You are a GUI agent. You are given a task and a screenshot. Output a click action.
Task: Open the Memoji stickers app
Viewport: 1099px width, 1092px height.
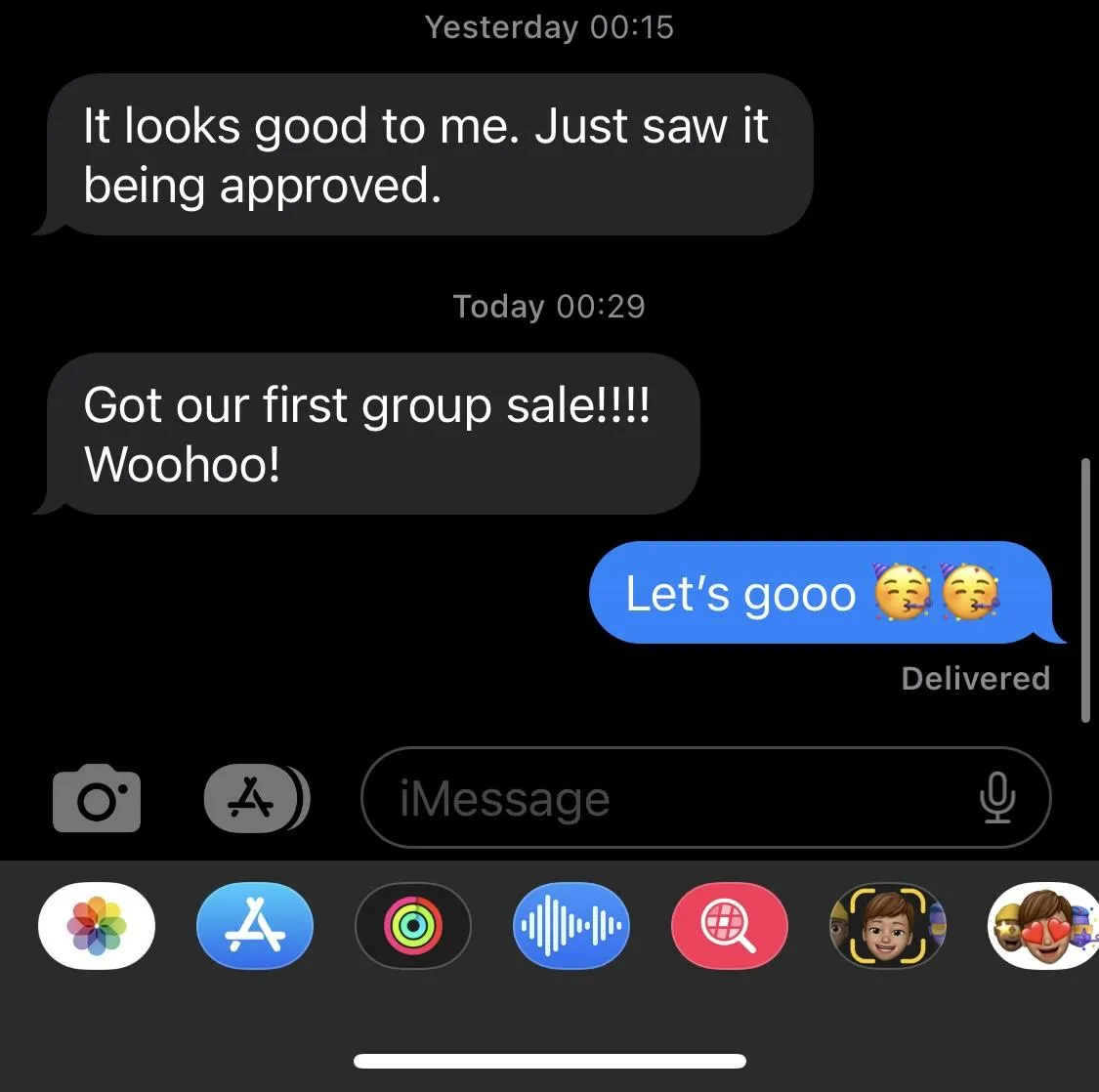pos(1041,926)
